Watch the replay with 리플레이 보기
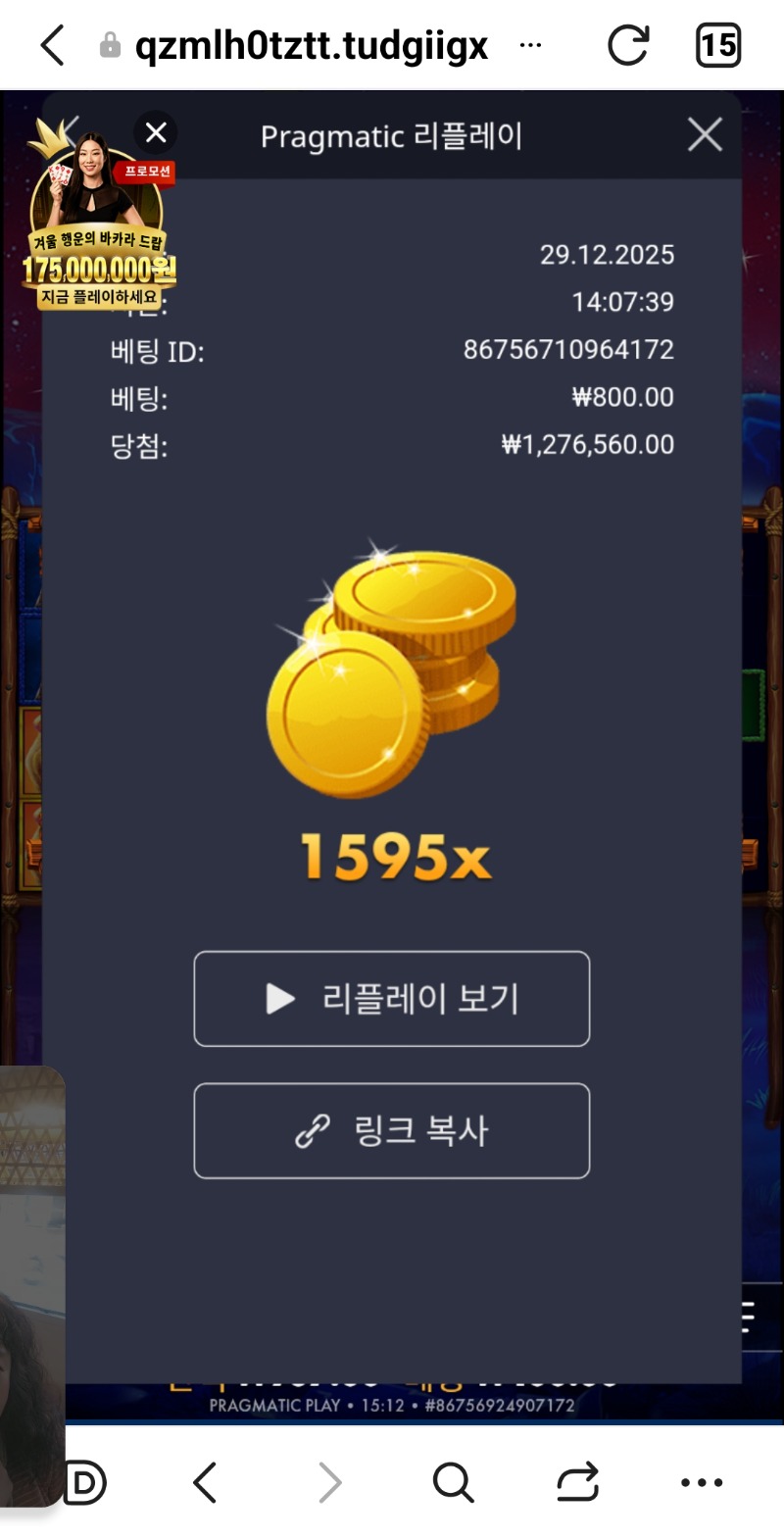This screenshot has width=784, height=1540. 392,998
